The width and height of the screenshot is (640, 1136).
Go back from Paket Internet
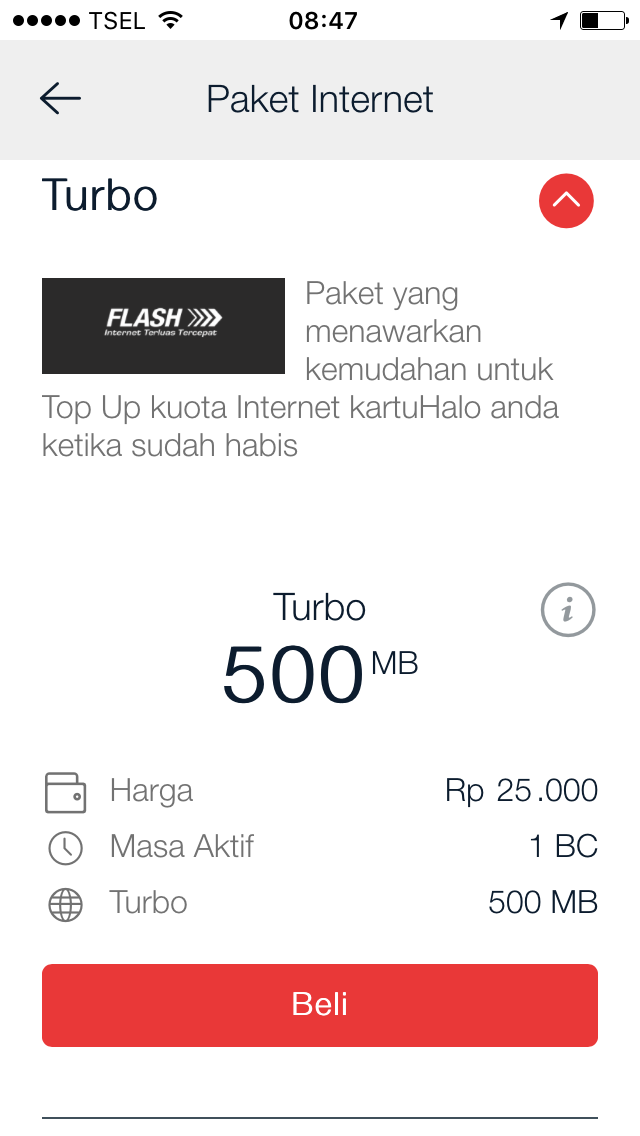tap(60, 98)
